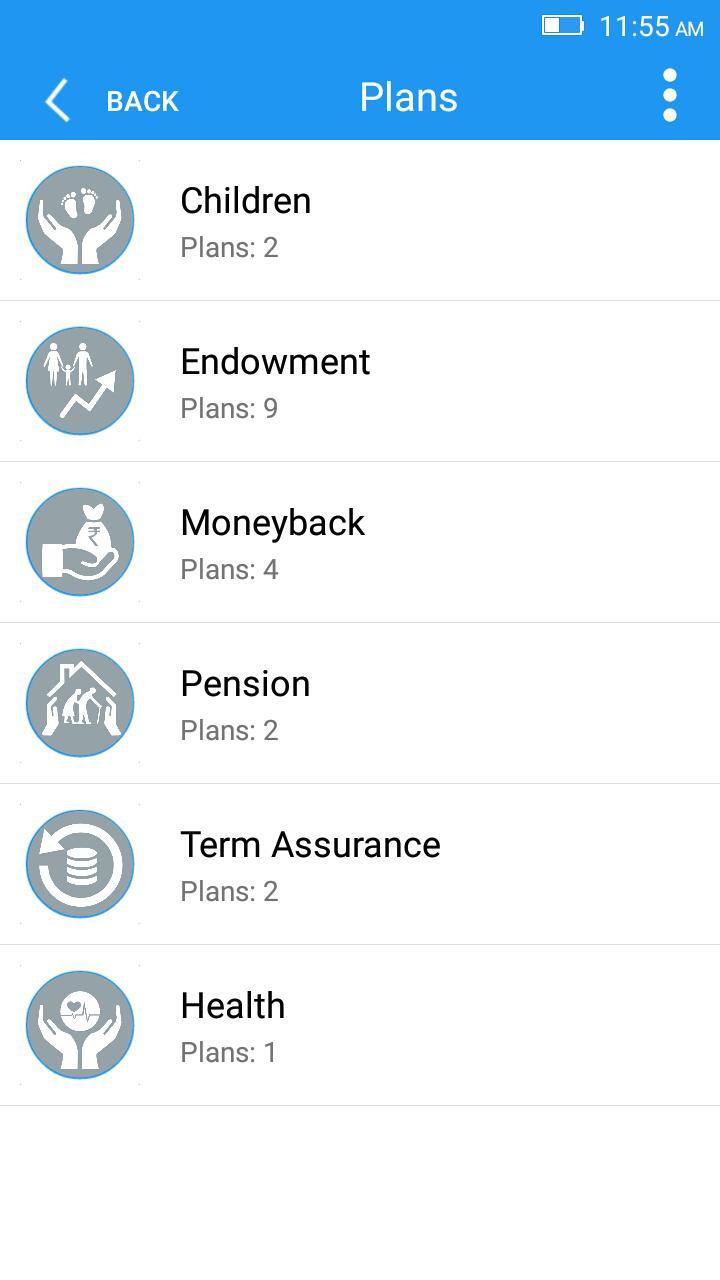
Task: Tap the 'Plans: 4' Moneyback count
Action: tap(229, 568)
